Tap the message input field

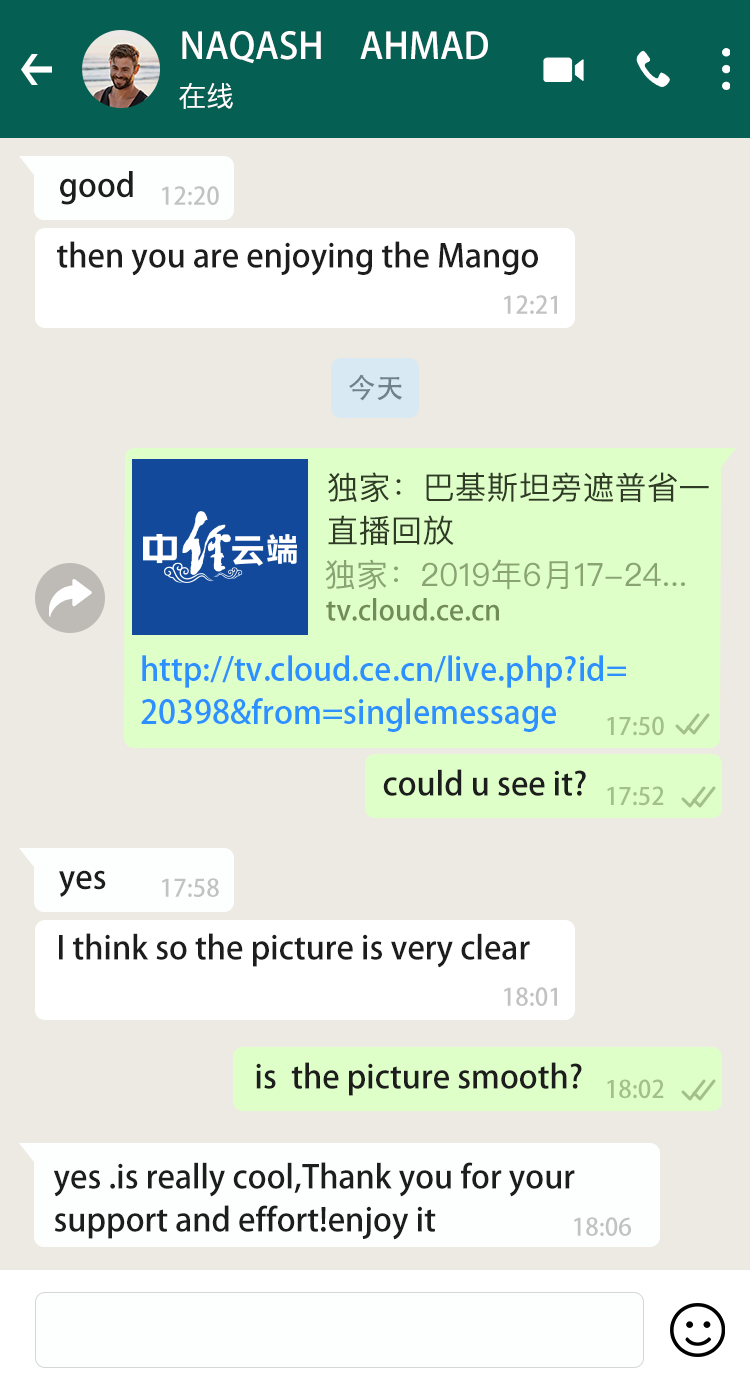click(x=339, y=1329)
